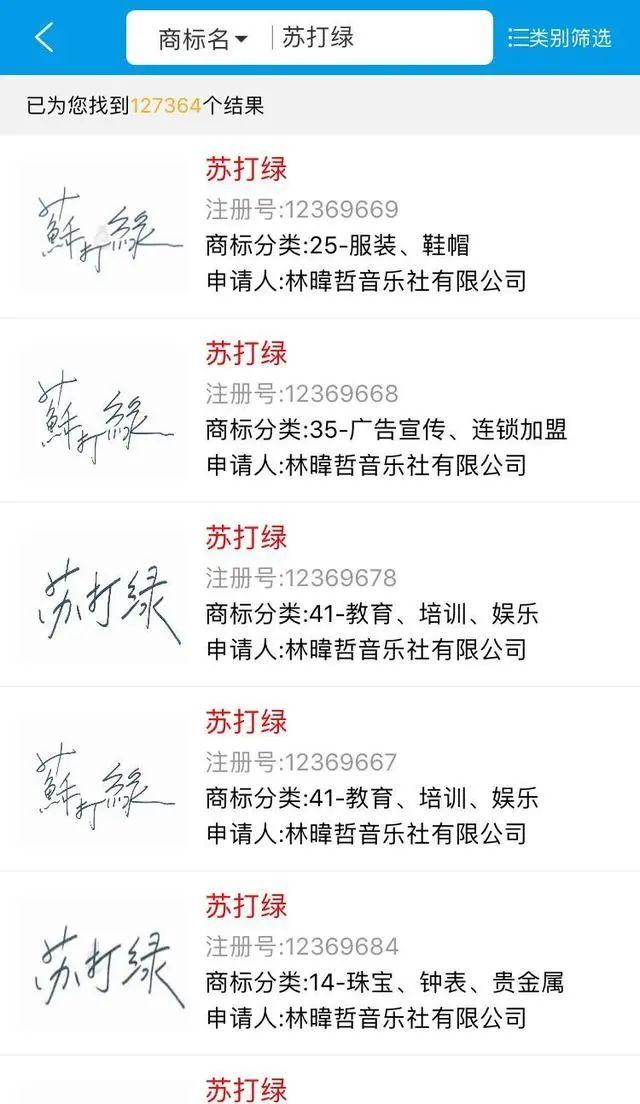Expand the 商标名 search type dropdown
640x1104 pixels.
pyautogui.click(x=203, y=39)
